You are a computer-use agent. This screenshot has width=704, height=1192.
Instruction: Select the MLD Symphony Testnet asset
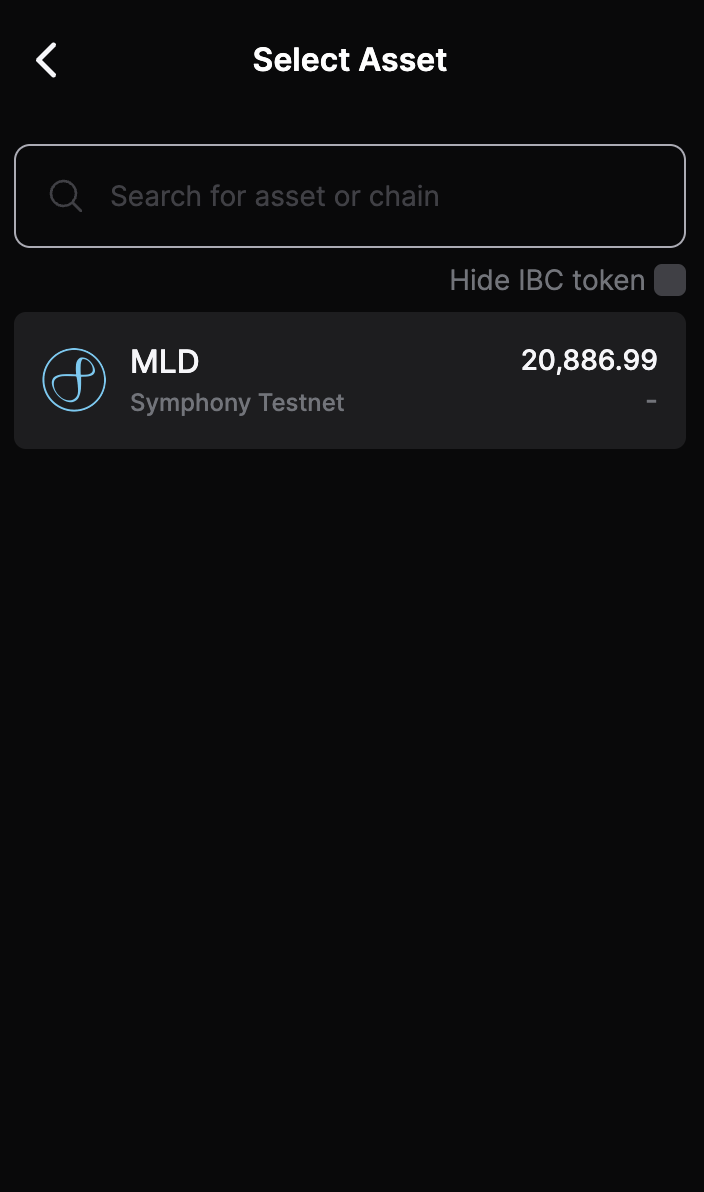(x=350, y=380)
